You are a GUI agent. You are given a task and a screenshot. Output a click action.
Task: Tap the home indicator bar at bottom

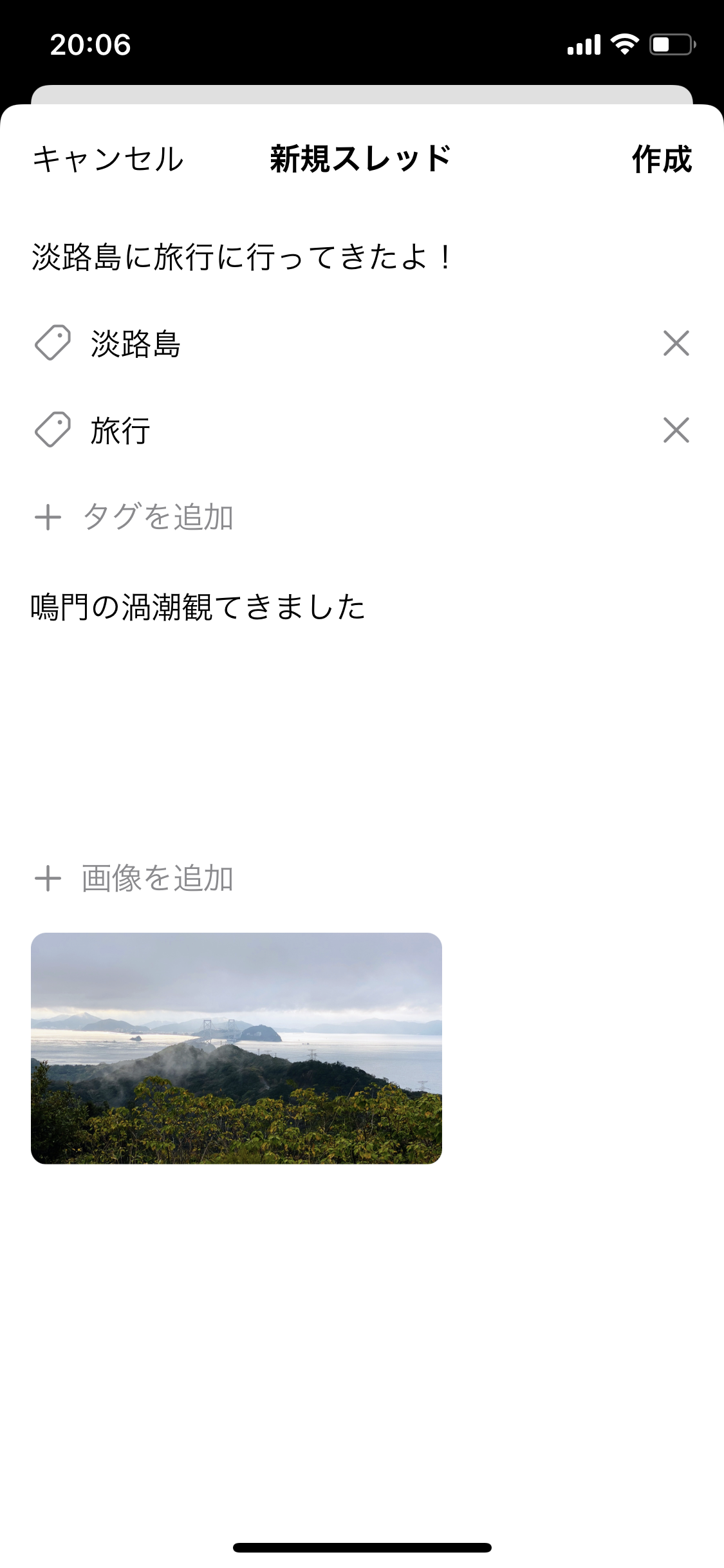pyautogui.click(x=362, y=1547)
